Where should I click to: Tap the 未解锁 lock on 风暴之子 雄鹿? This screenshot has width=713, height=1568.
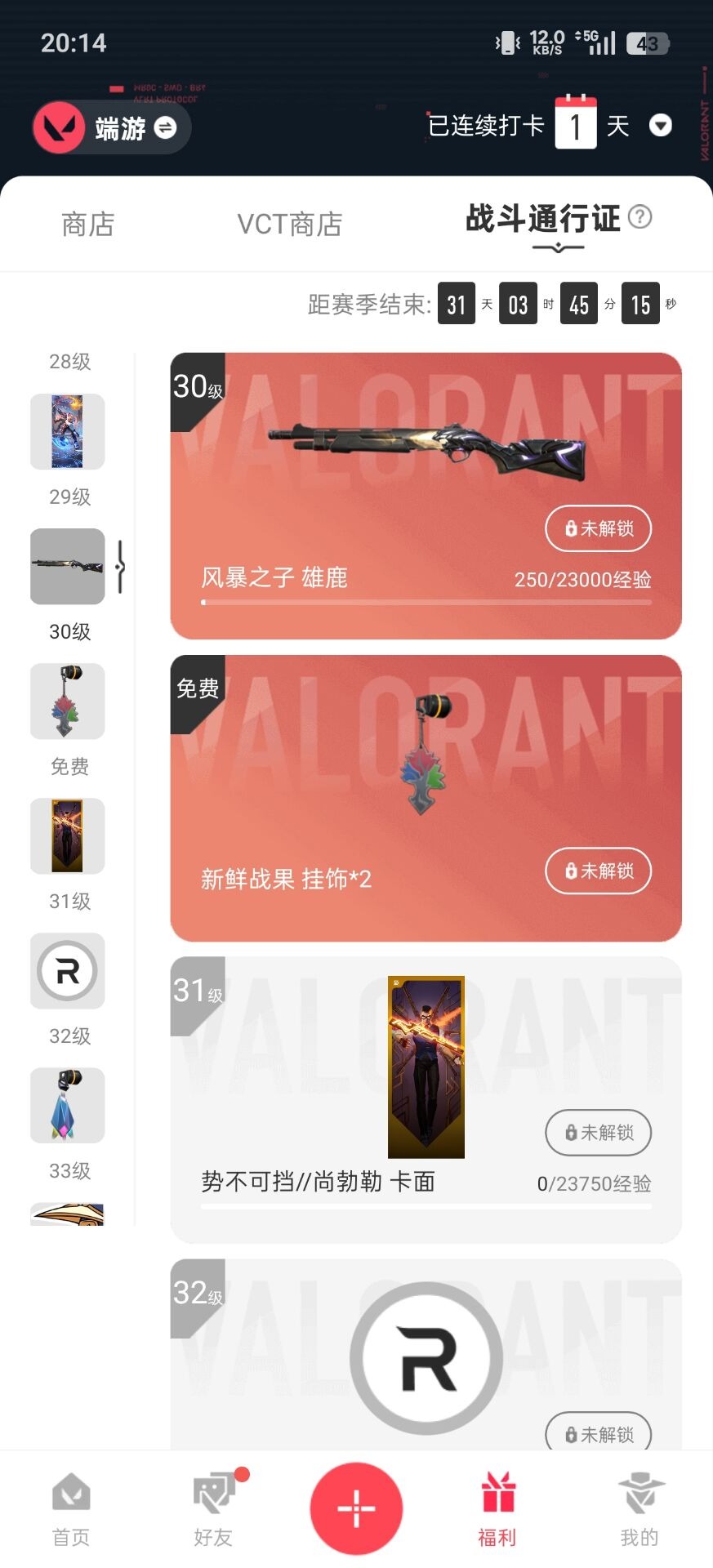click(x=598, y=529)
